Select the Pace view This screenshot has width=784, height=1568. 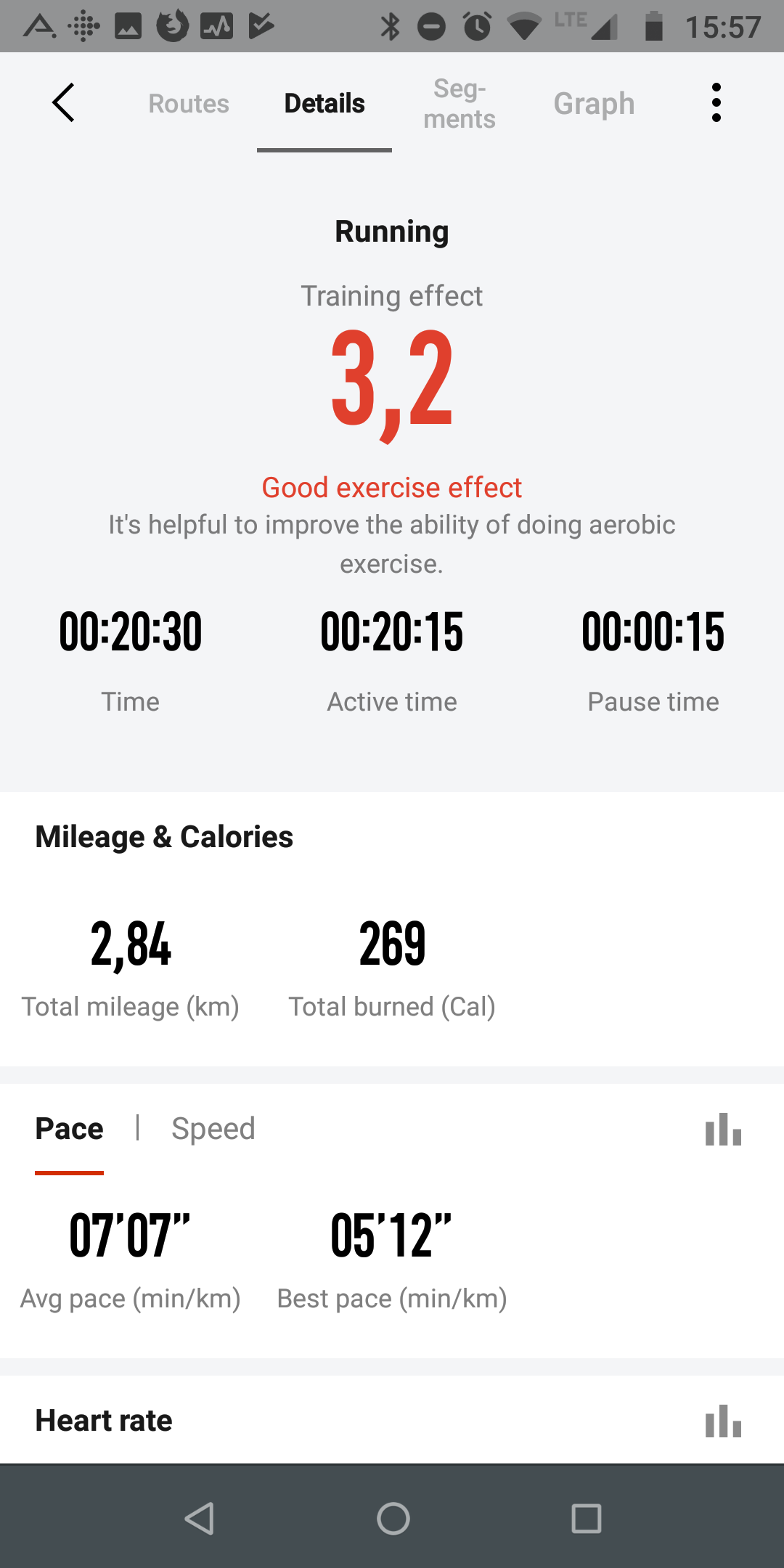coord(70,1129)
